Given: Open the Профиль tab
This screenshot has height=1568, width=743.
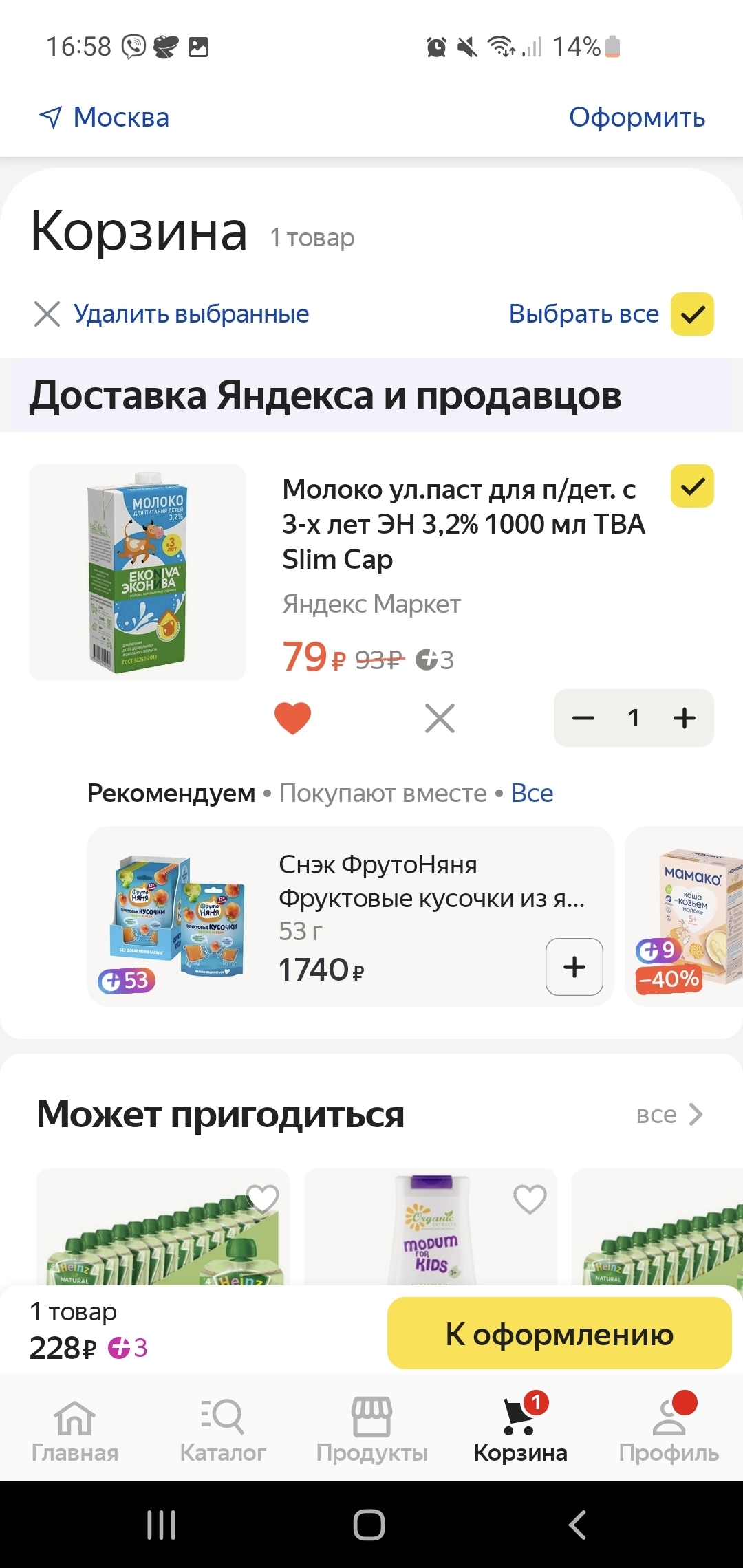Looking at the screenshot, I should [669, 1429].
